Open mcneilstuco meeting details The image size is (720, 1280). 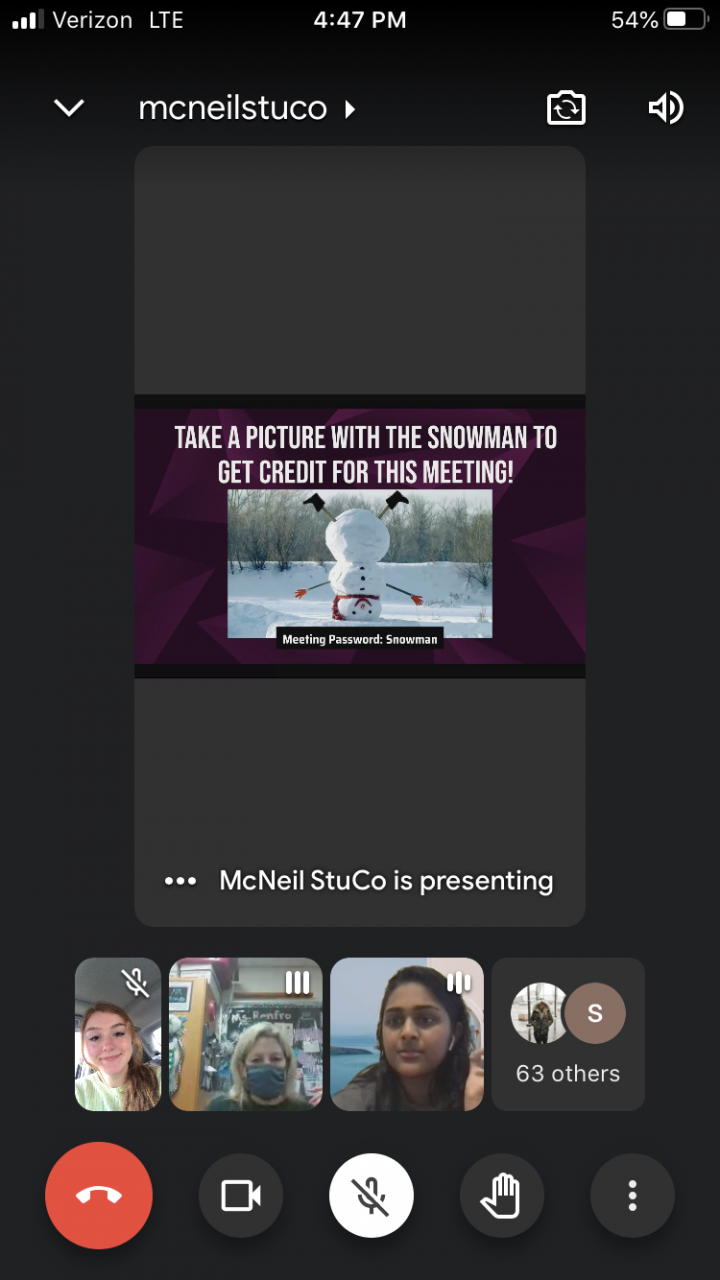point(246,108)
